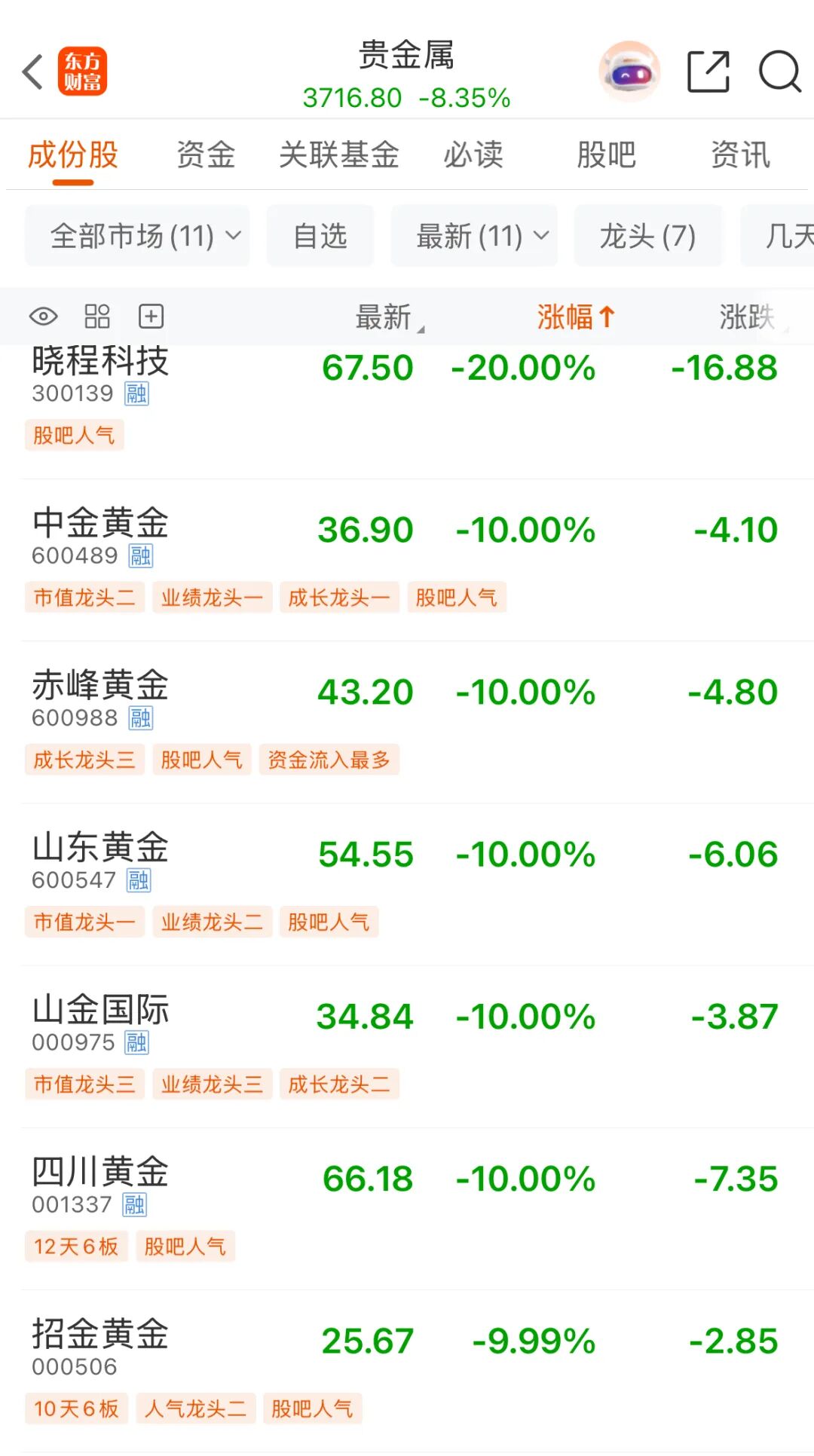Open search via the magnifier icon

779,73
